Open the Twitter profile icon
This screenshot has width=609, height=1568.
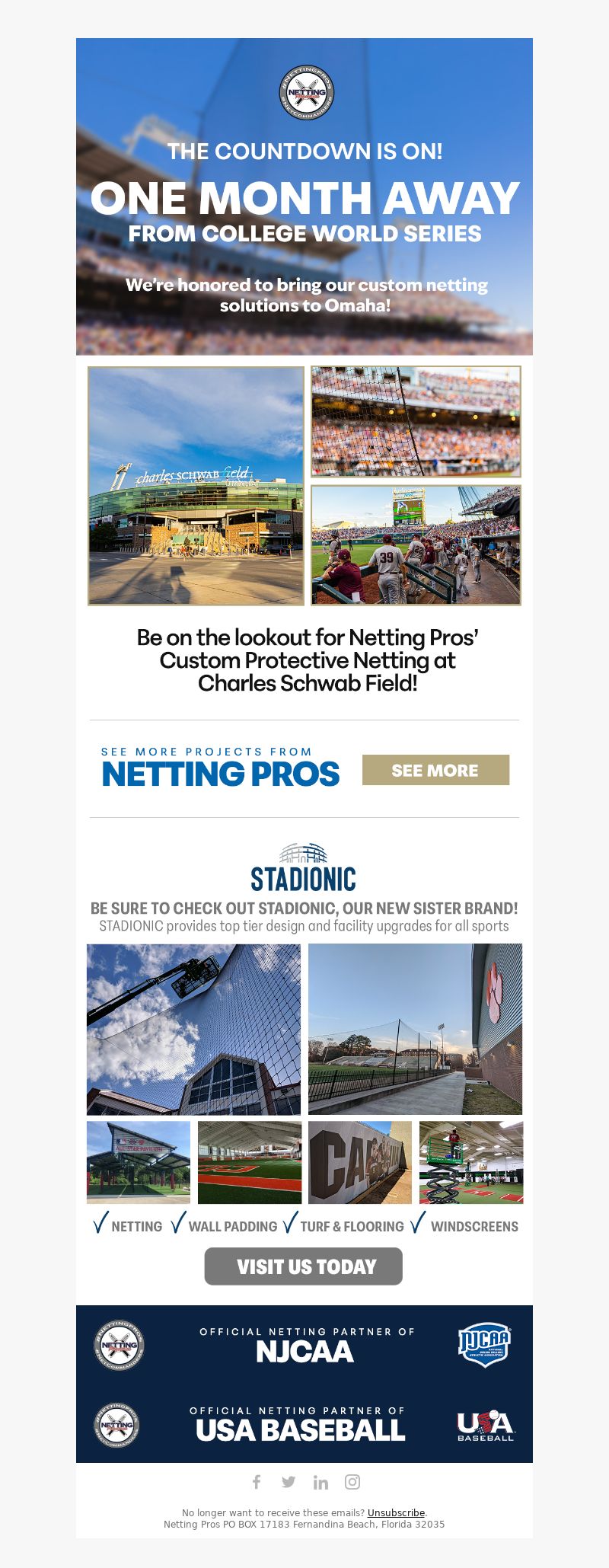(289, 1481)
